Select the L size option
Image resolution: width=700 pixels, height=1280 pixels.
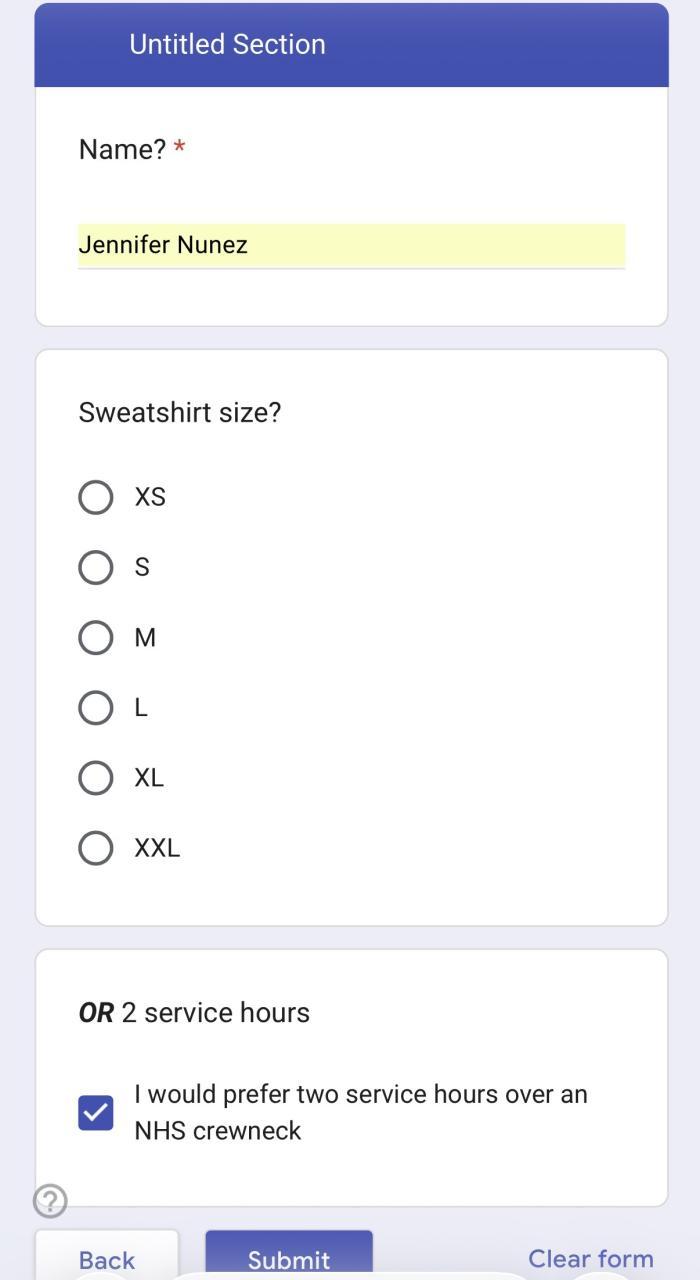pos(96,708)
